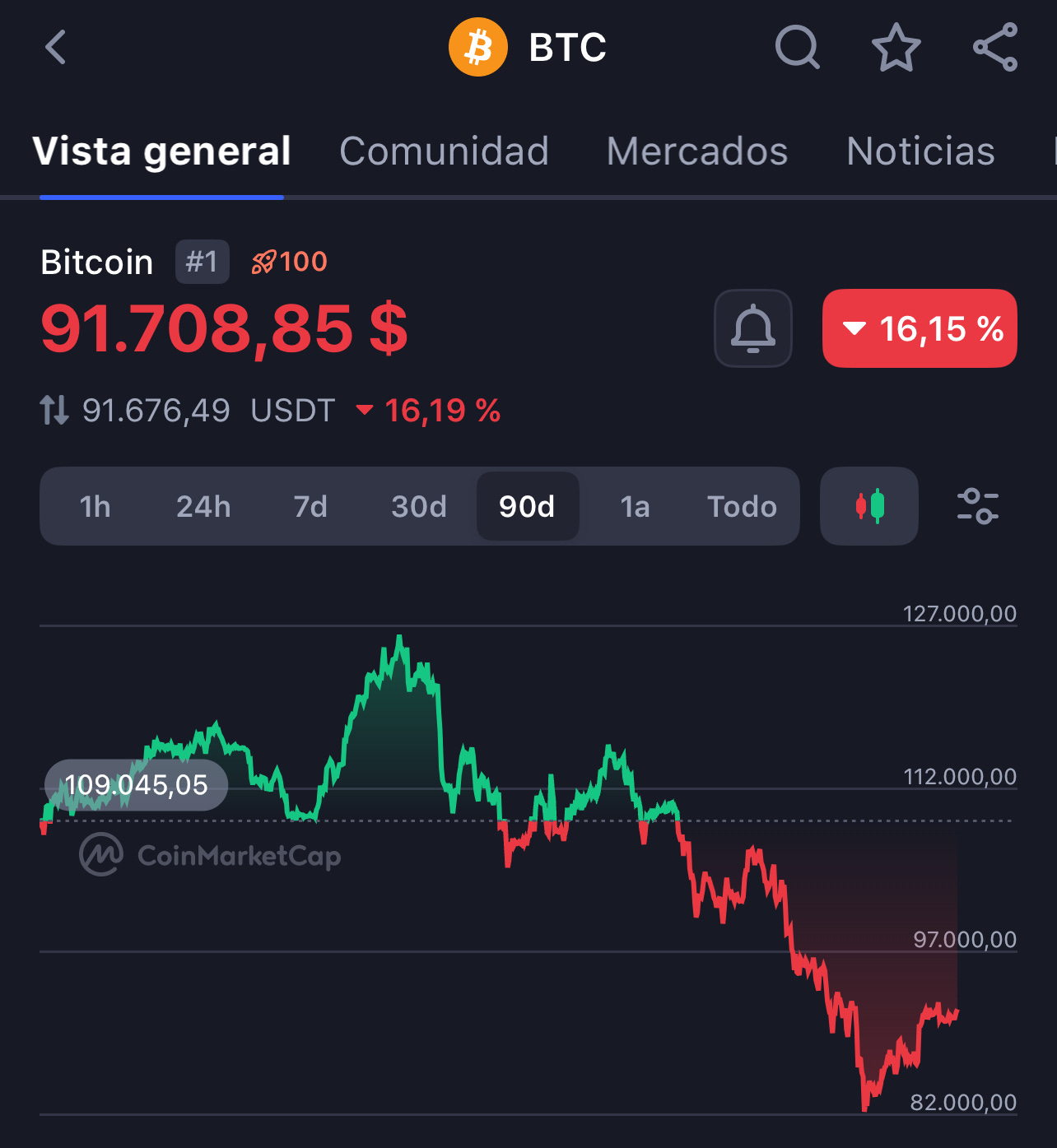This screenshot has width=1057, height=1148.
Task: Open search with the magnifier icon
Action: 798,47
